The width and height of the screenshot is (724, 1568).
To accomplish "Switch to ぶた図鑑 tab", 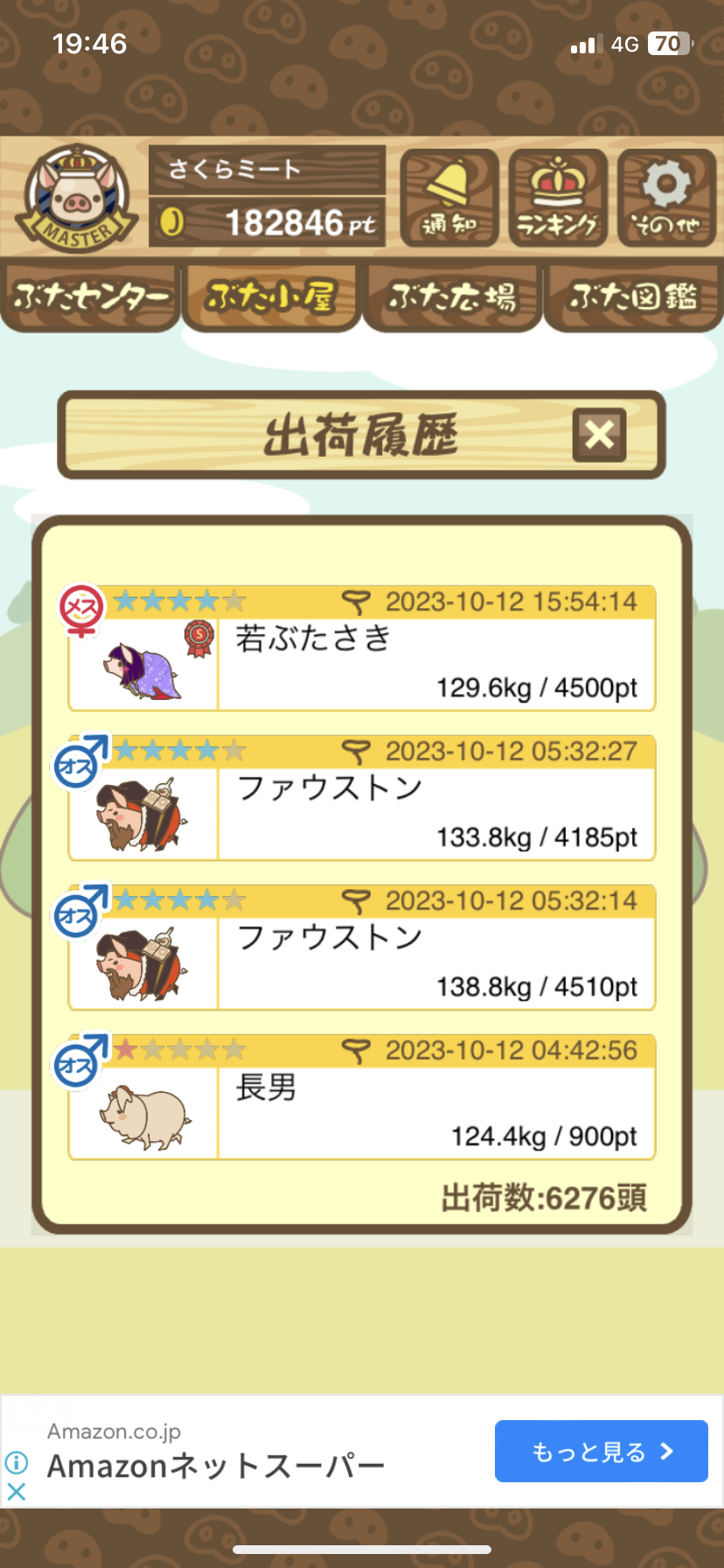I will pos(633,297).
